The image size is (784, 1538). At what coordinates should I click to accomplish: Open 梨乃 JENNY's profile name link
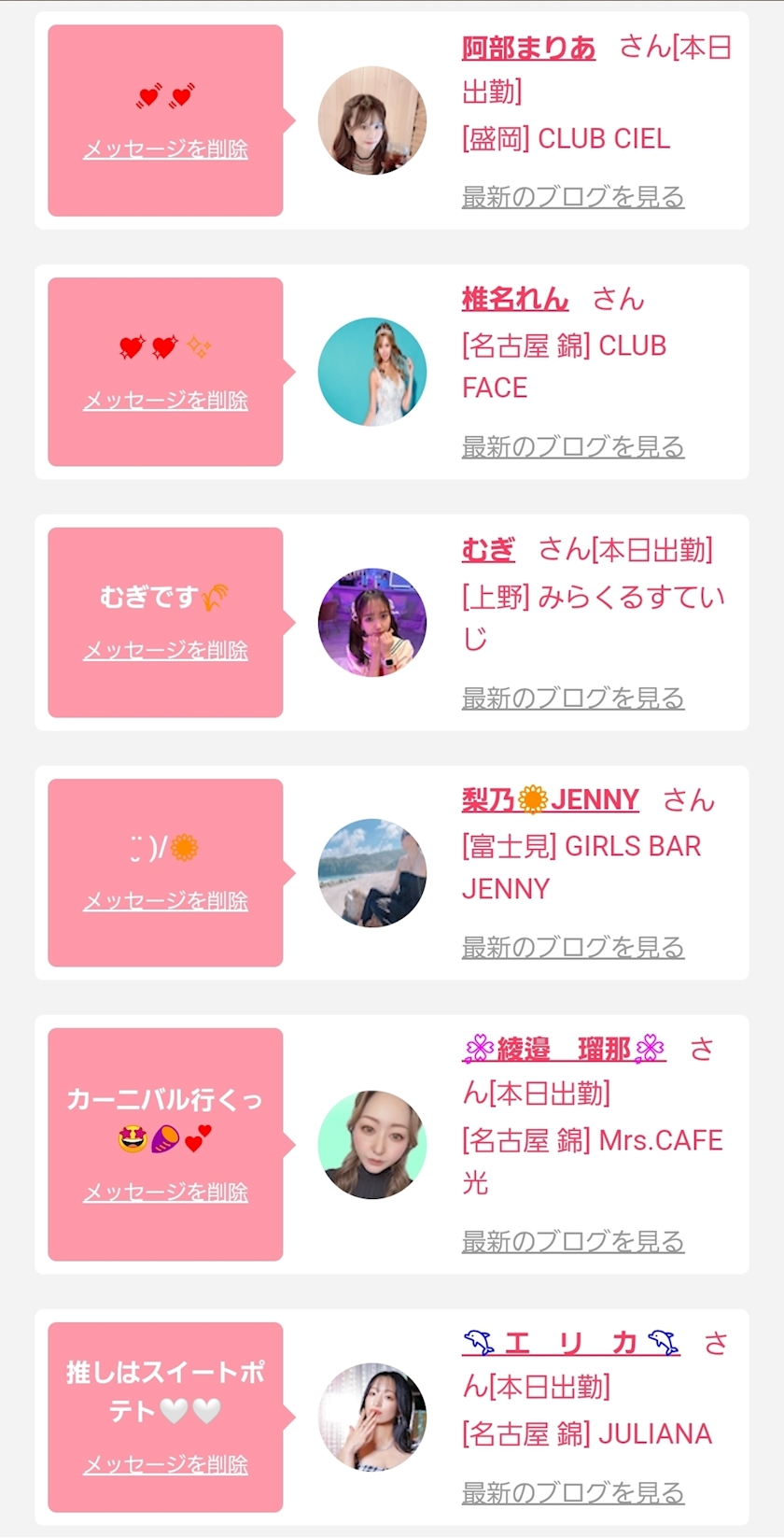click(550, 800)
